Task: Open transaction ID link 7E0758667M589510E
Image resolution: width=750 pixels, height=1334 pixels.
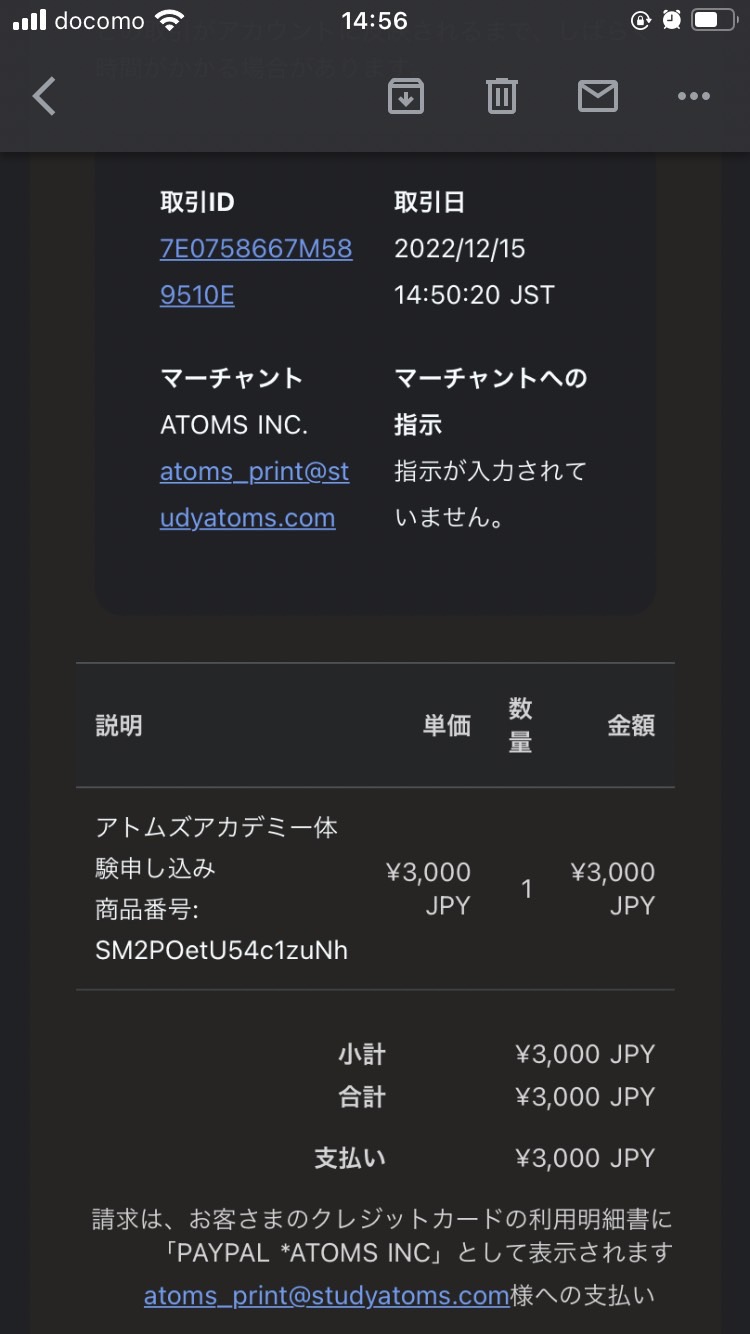Action: coord(256,272)
